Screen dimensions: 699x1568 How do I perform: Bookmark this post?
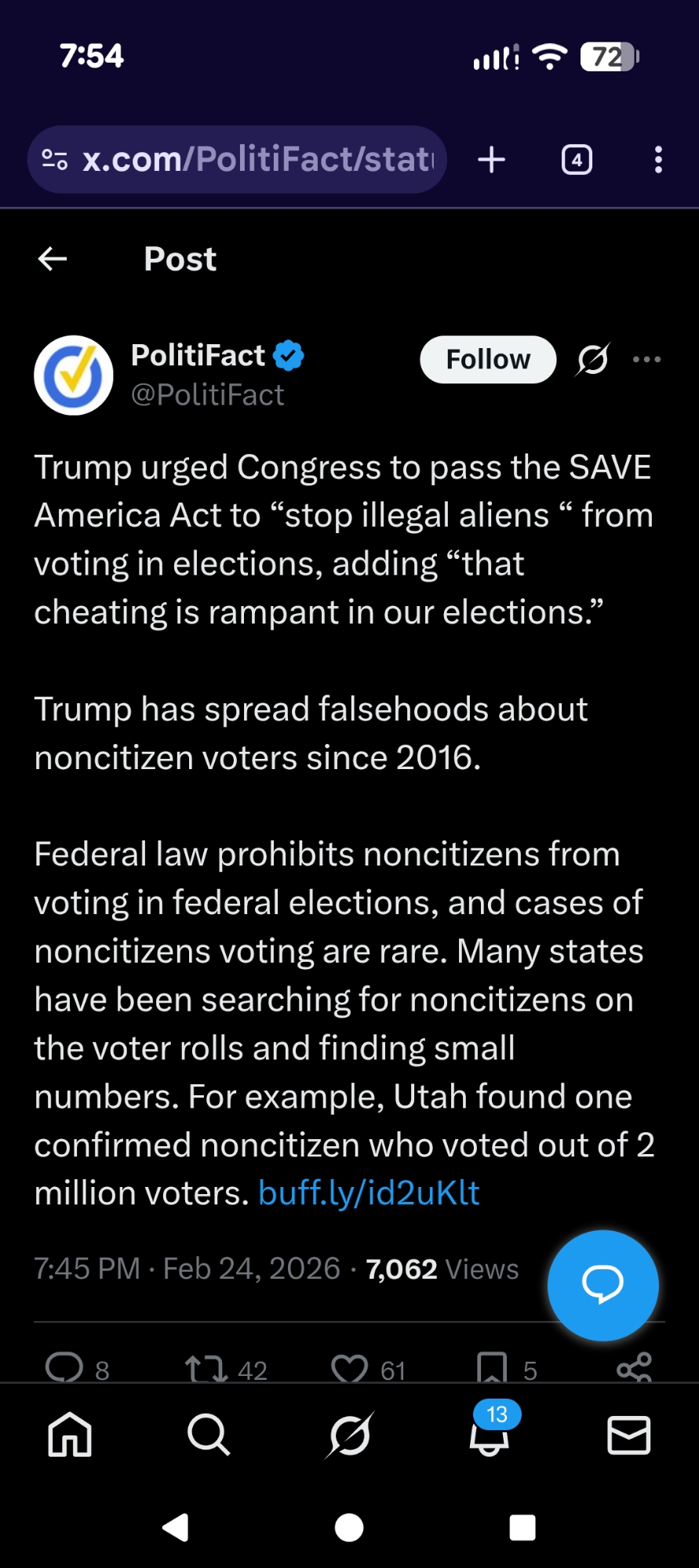coord(492,1368)
